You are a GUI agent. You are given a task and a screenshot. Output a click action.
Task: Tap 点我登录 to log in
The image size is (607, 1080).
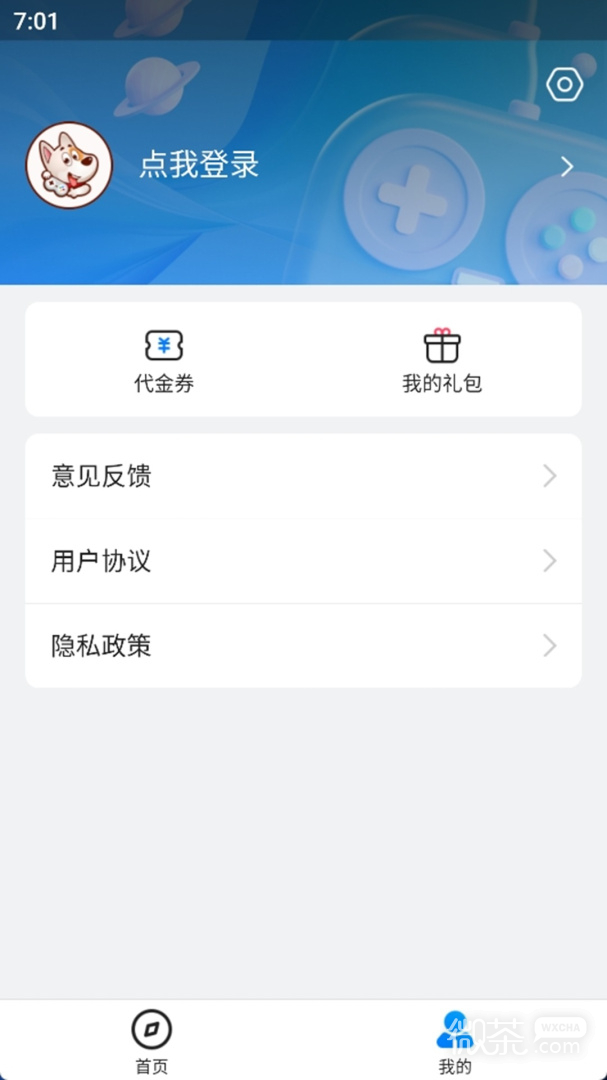pyautogui.click(x=199, y=165)
